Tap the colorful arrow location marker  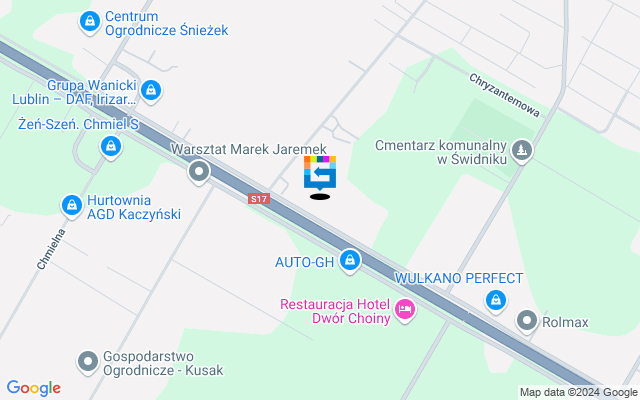tap(320, 173)
